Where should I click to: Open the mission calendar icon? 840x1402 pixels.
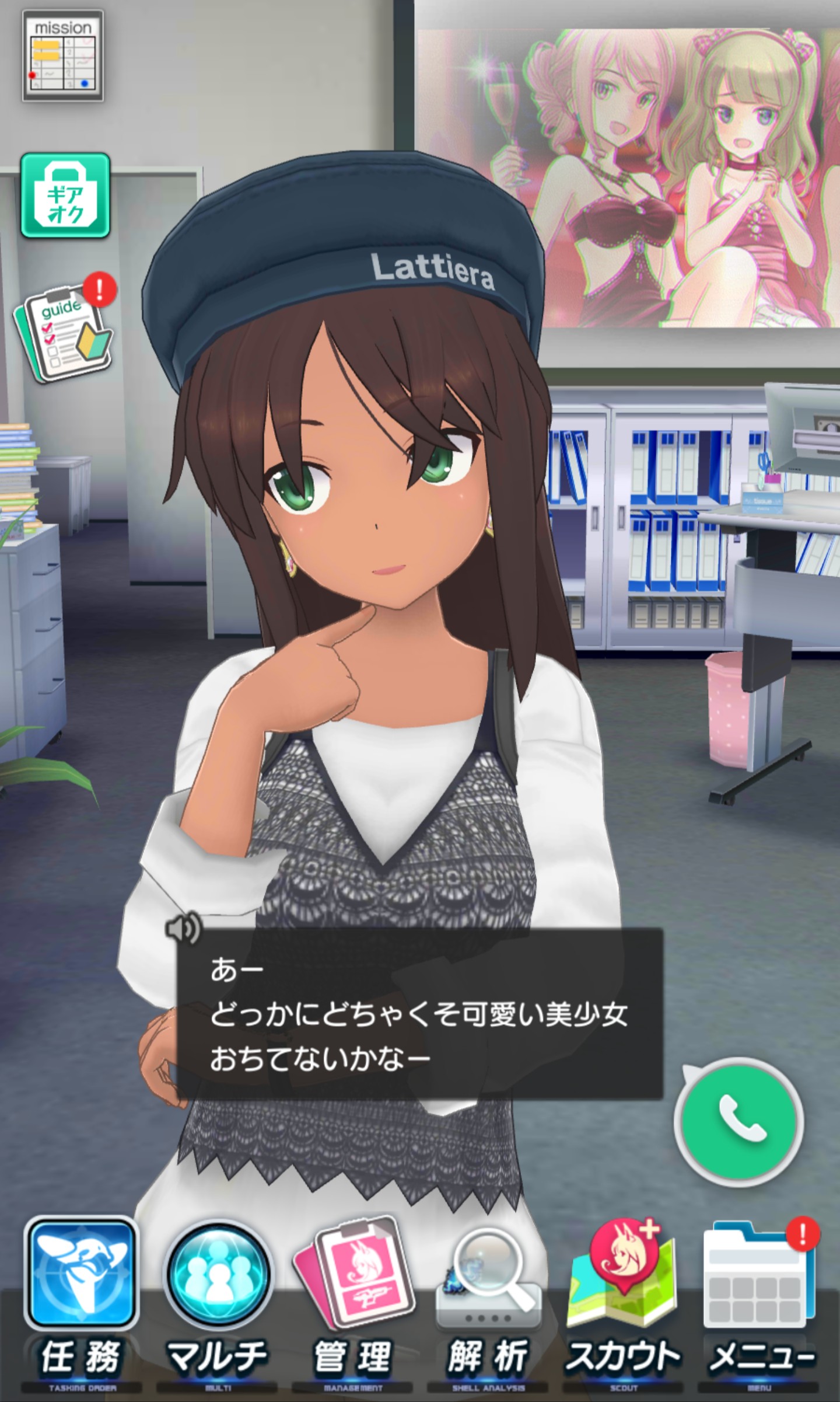(x=63, y=56)
